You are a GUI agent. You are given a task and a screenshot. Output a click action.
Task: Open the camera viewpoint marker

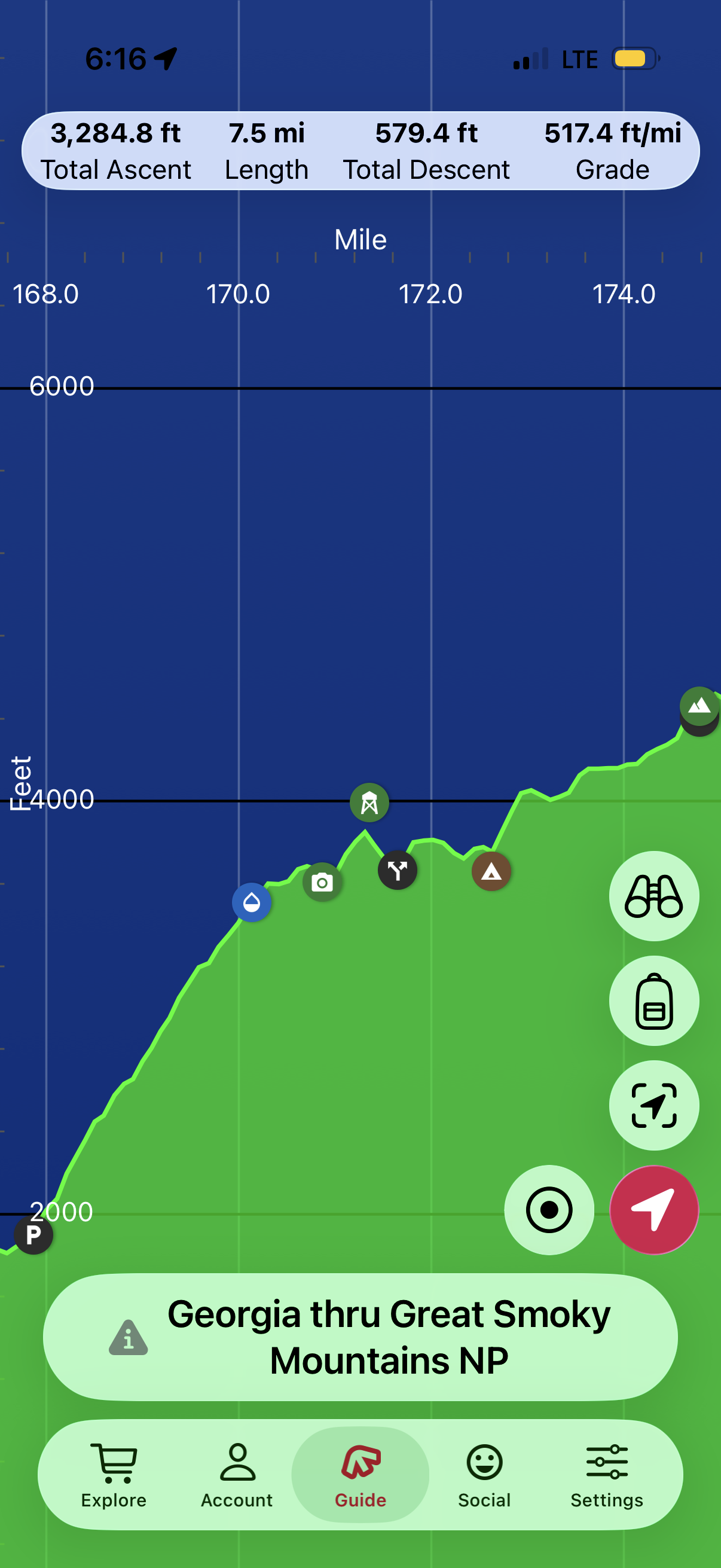click(x=322, y=882)
